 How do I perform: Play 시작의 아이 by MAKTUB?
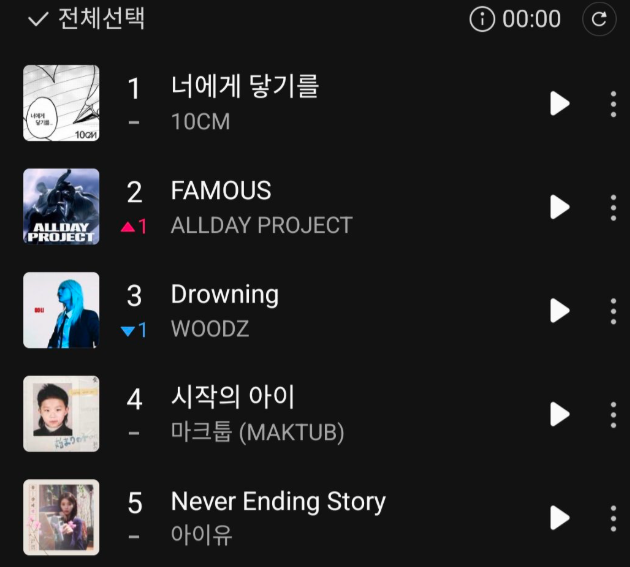[x=559, y=414]
